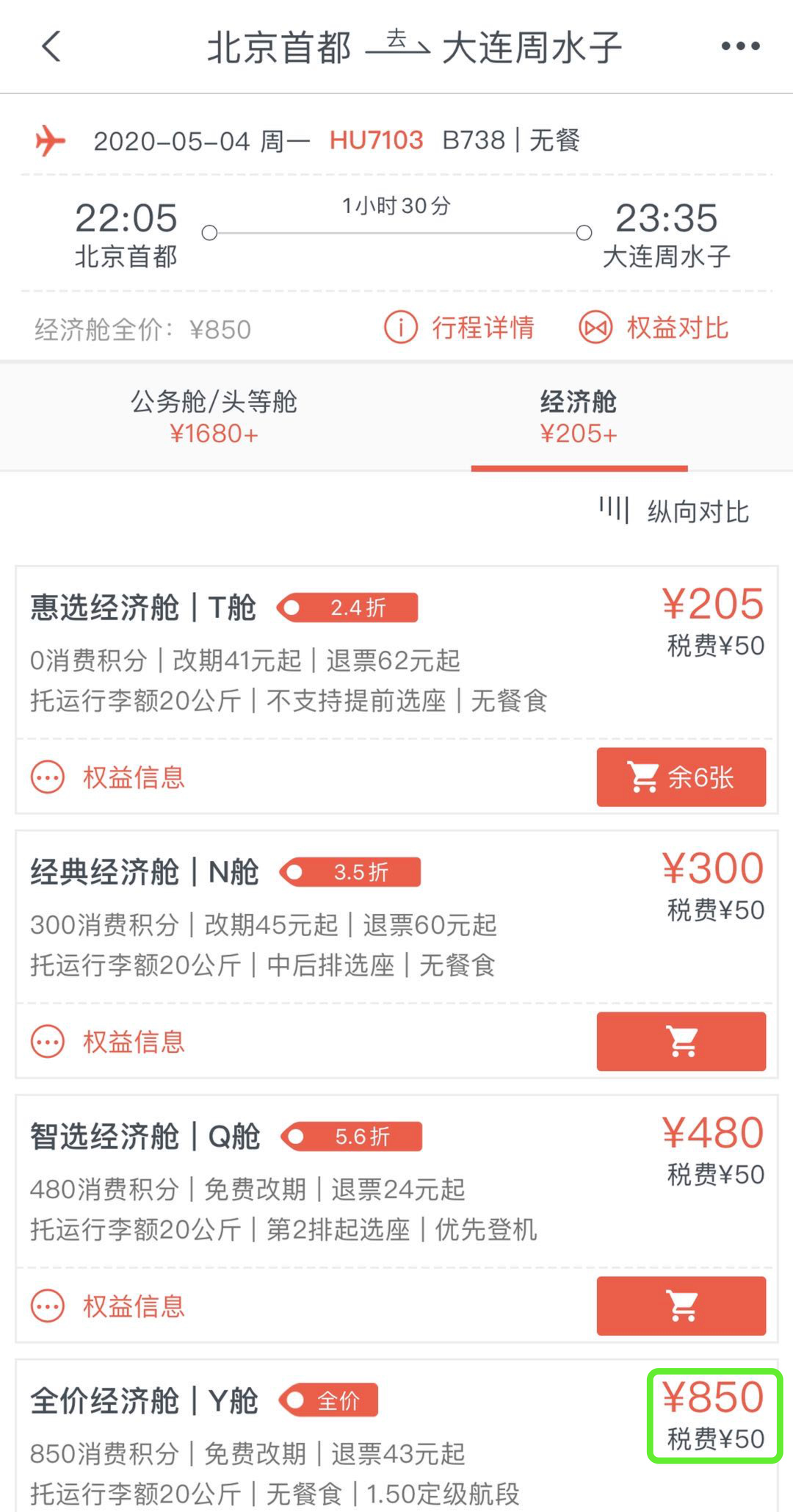Select the 经济舱 tab

pos(579,417)
